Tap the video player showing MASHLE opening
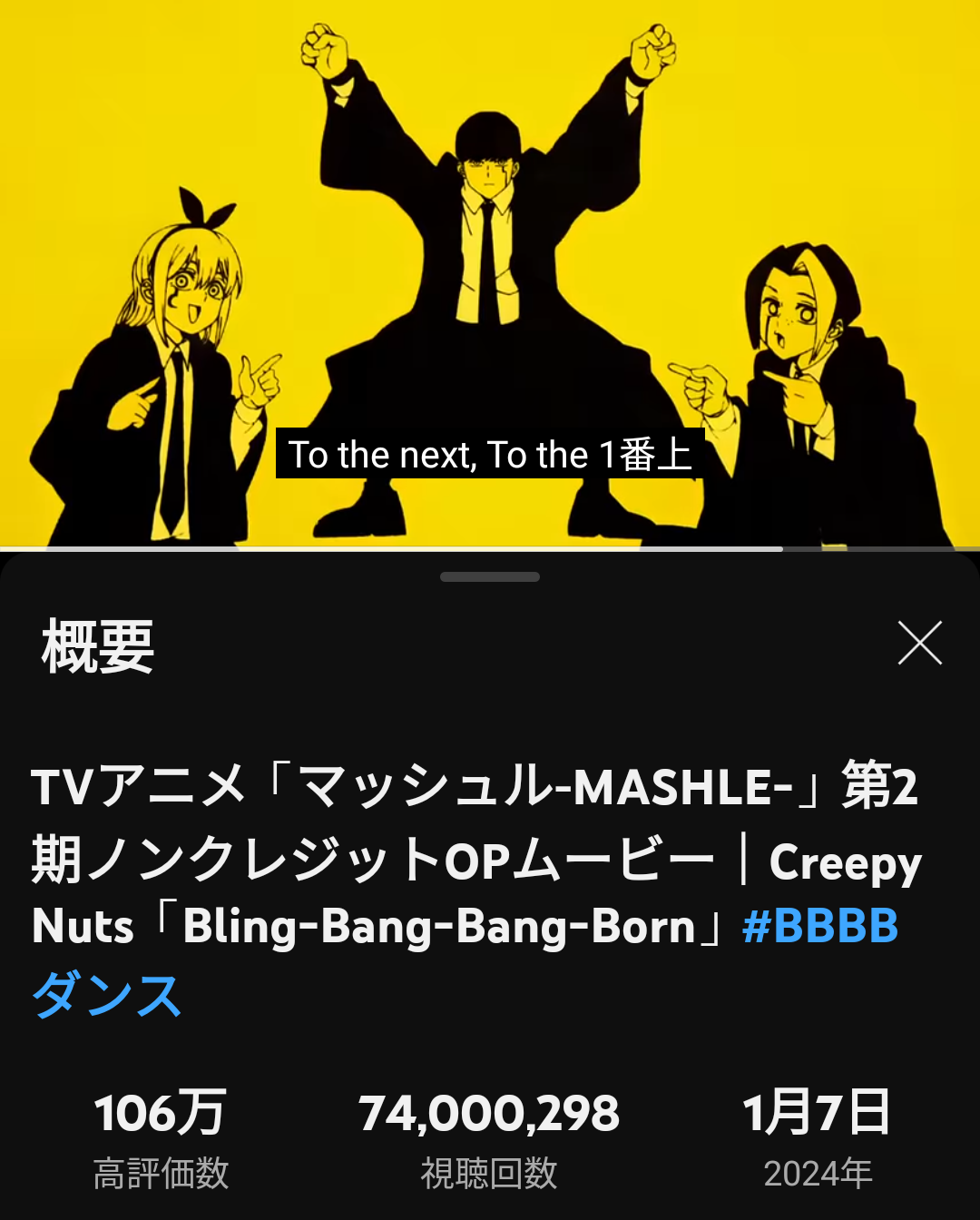980x1220 pixels. click(490, 272)
